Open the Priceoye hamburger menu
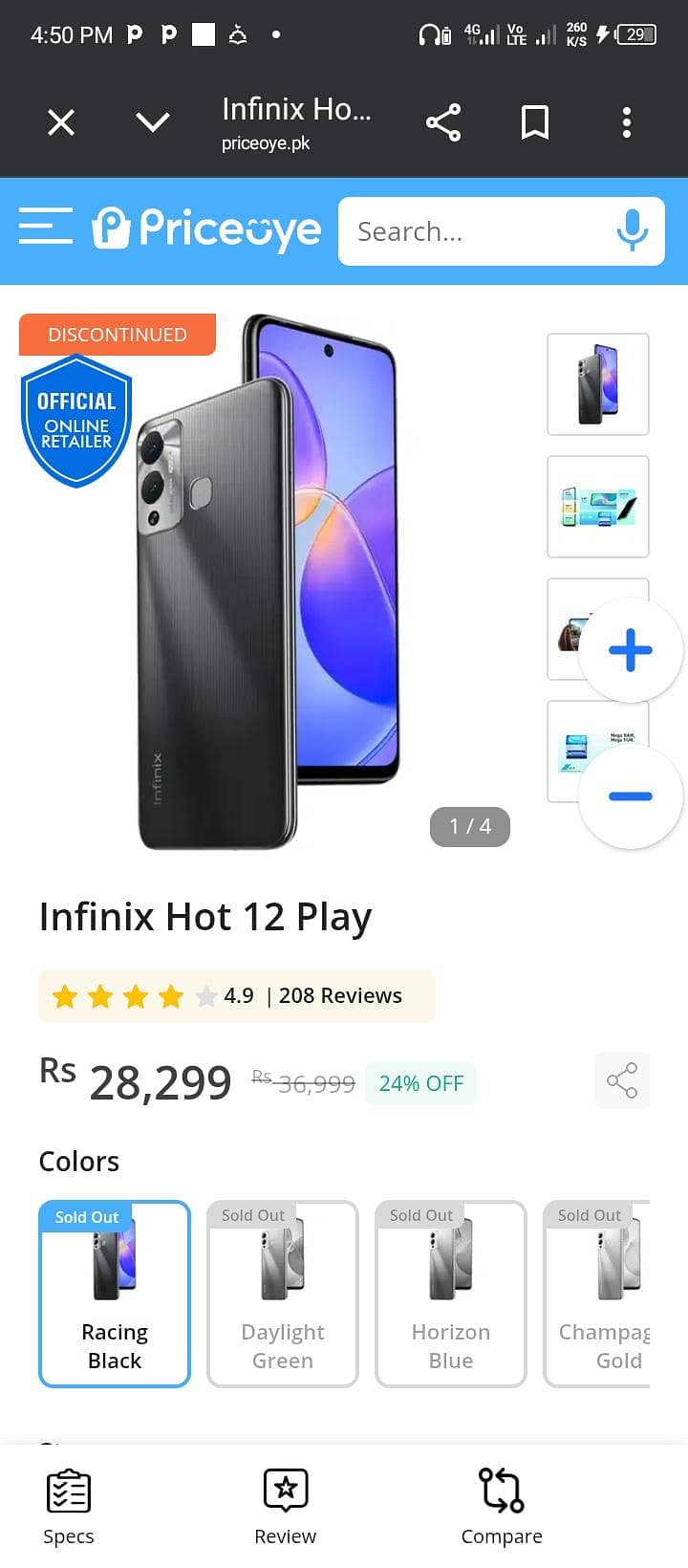 coord(46,227)
